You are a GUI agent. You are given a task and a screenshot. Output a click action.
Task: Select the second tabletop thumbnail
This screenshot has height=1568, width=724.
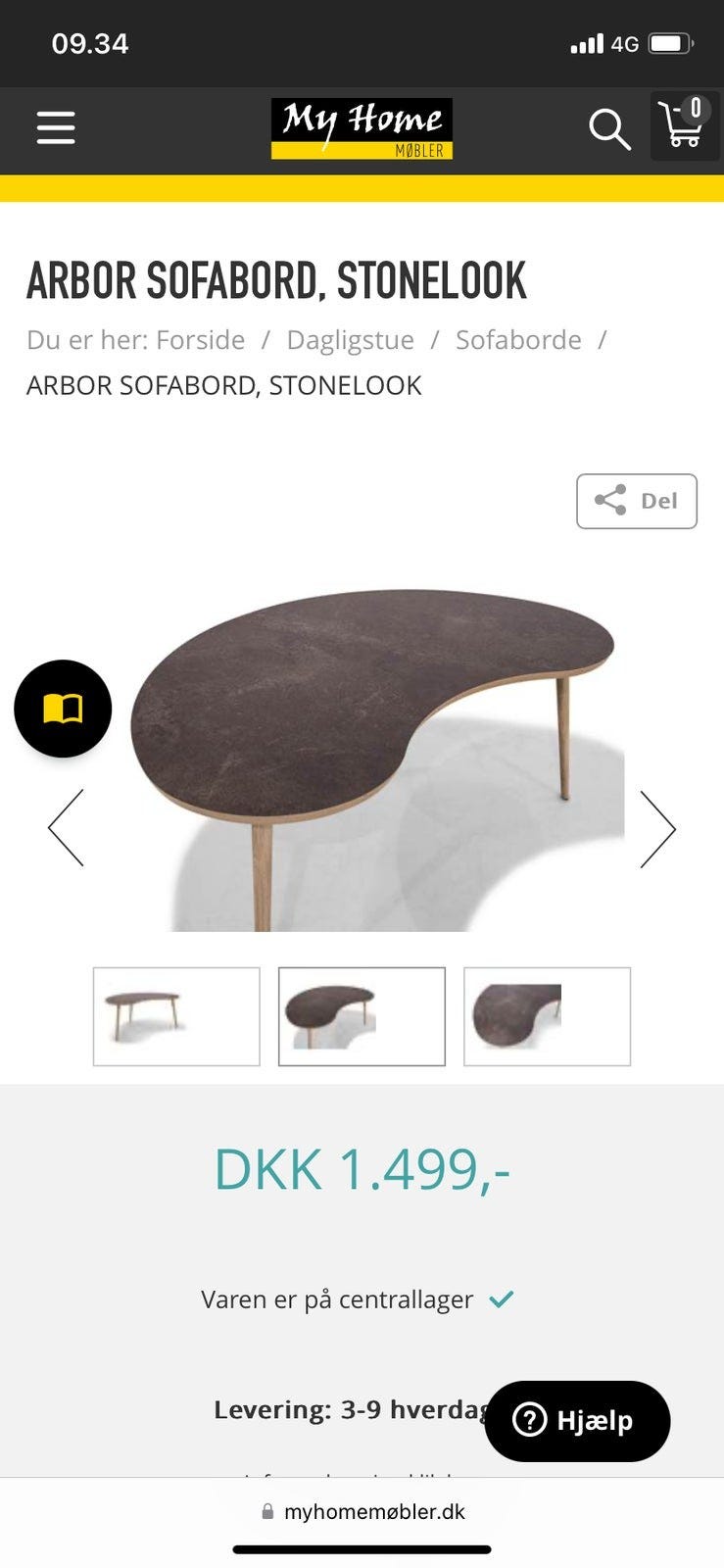tap(362, 1016)
